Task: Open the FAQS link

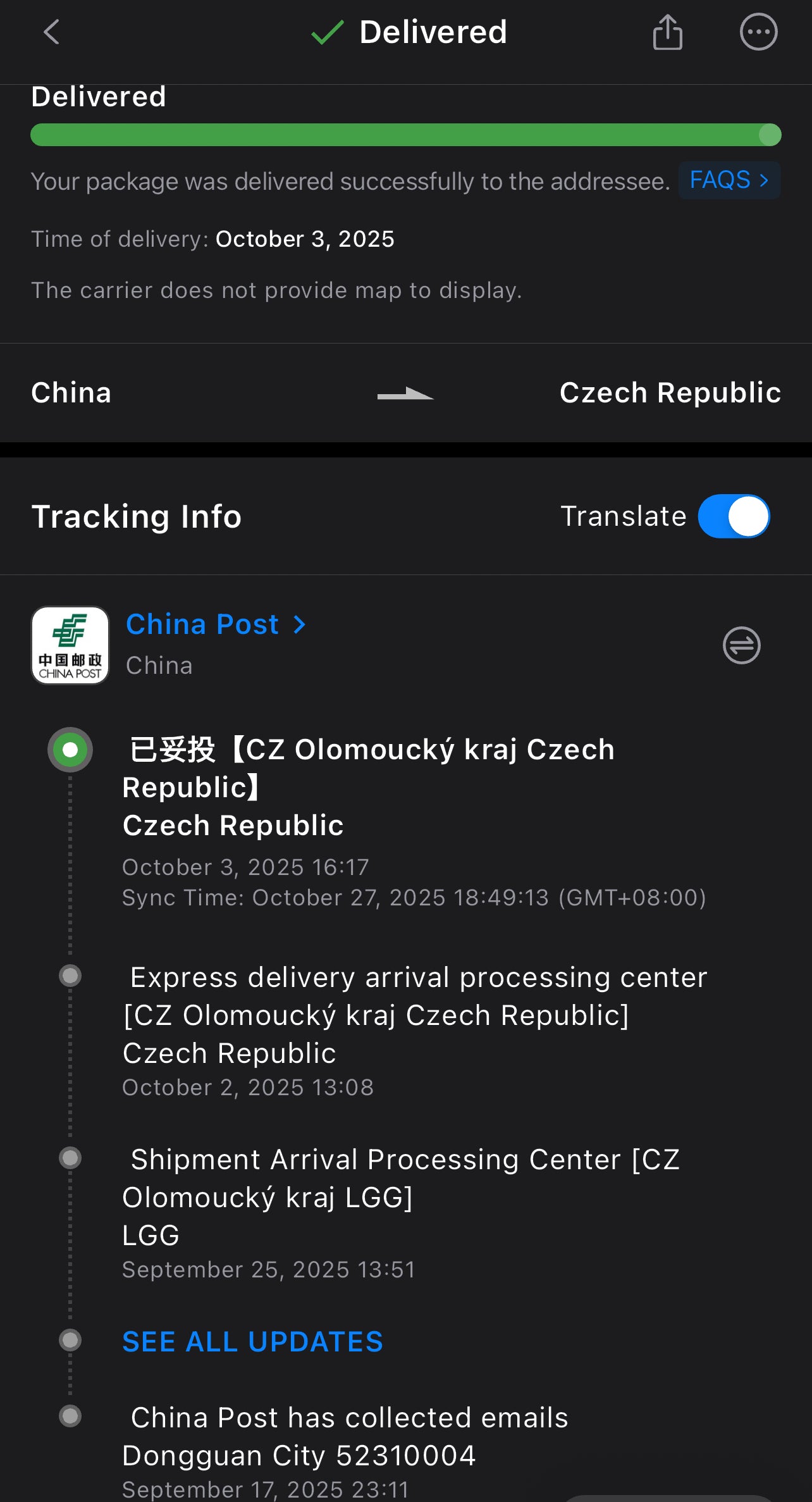Action: (x=729, y=180)
